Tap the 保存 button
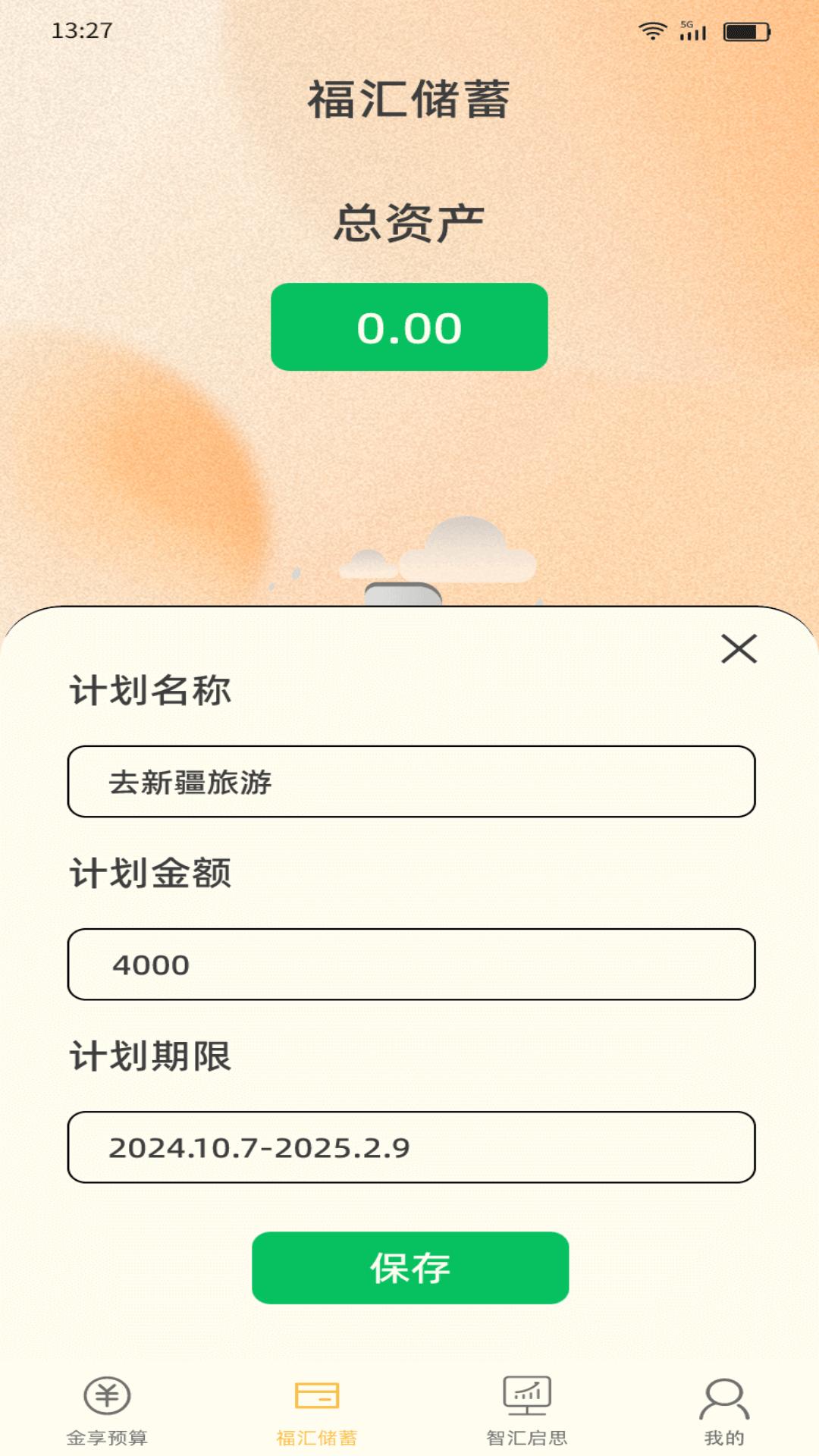The image size is (819, 1456). pos(410,1268)
